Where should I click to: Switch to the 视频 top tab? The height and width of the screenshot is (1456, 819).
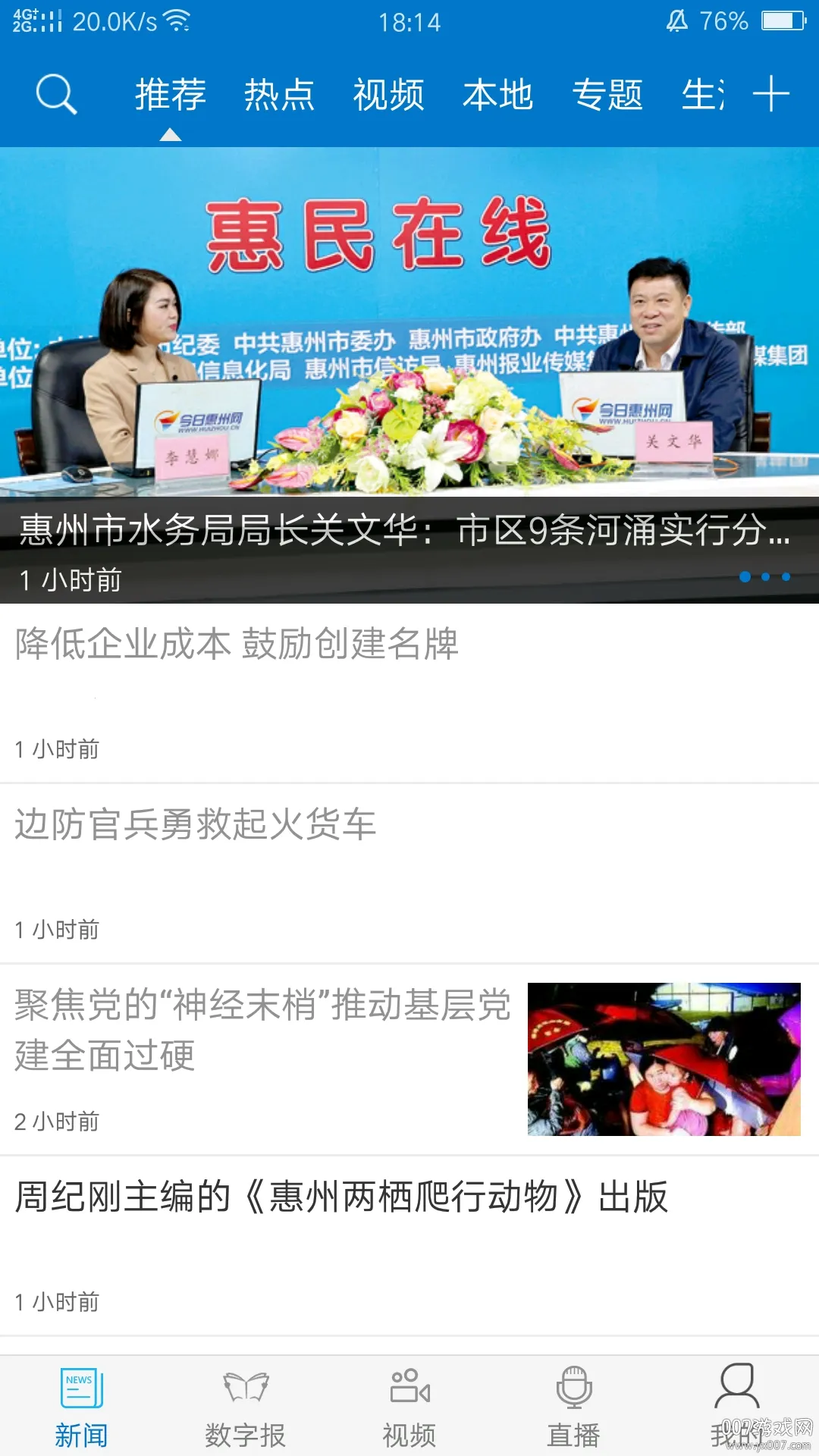[x=388, y=95]
